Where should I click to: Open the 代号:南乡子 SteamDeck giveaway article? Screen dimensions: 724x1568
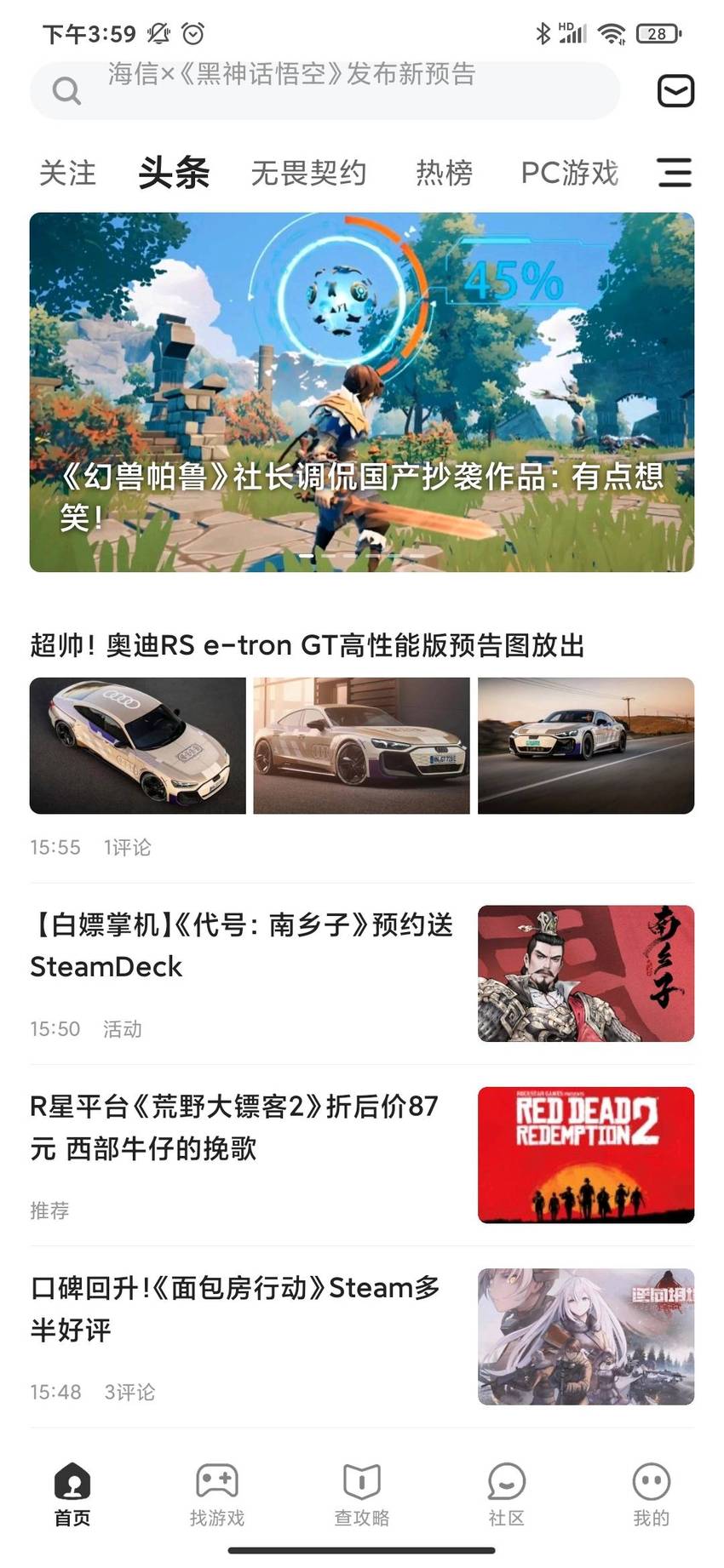click(x=362, y=973)
